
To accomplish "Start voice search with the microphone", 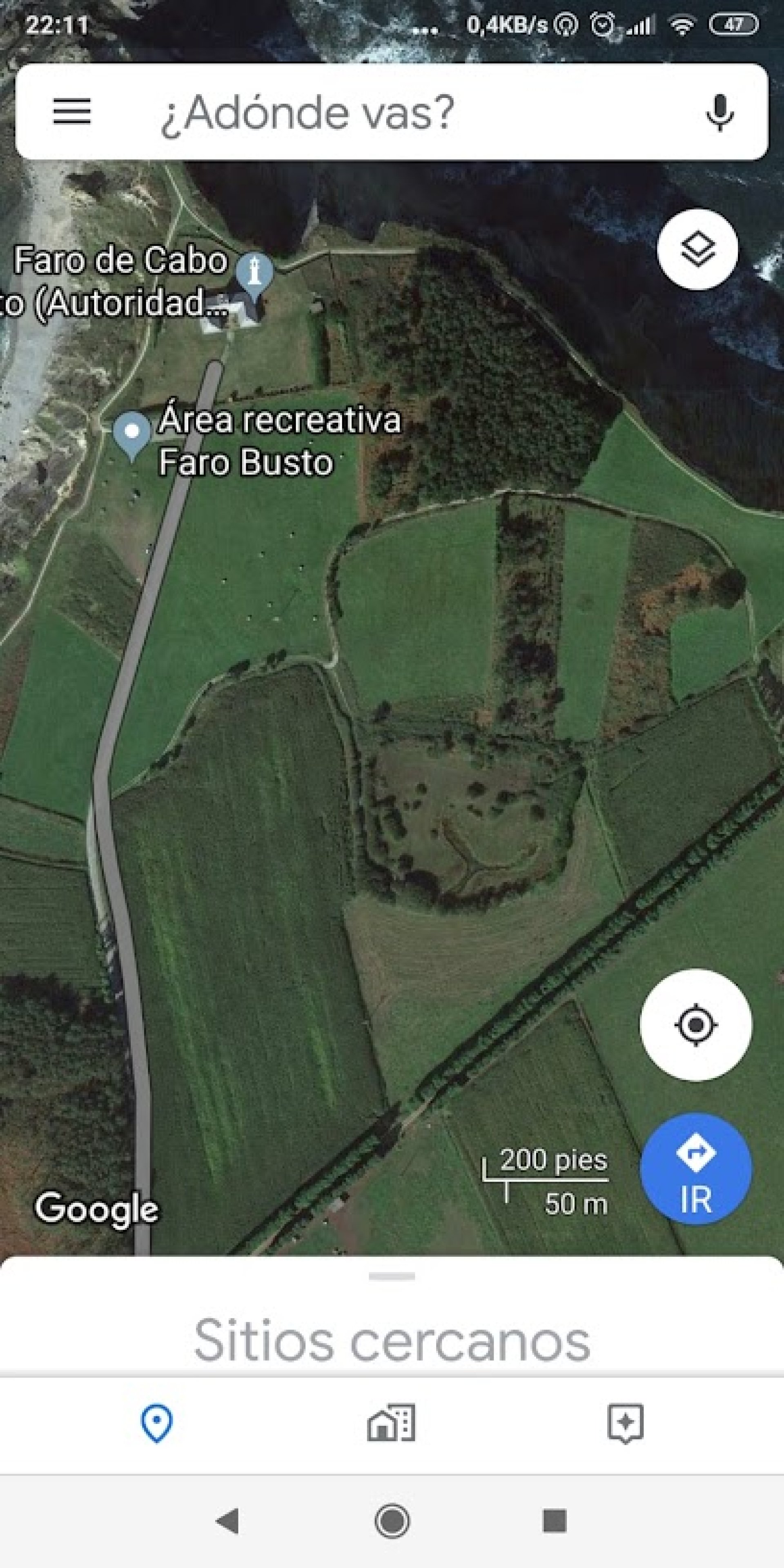I will pos(719,112).
